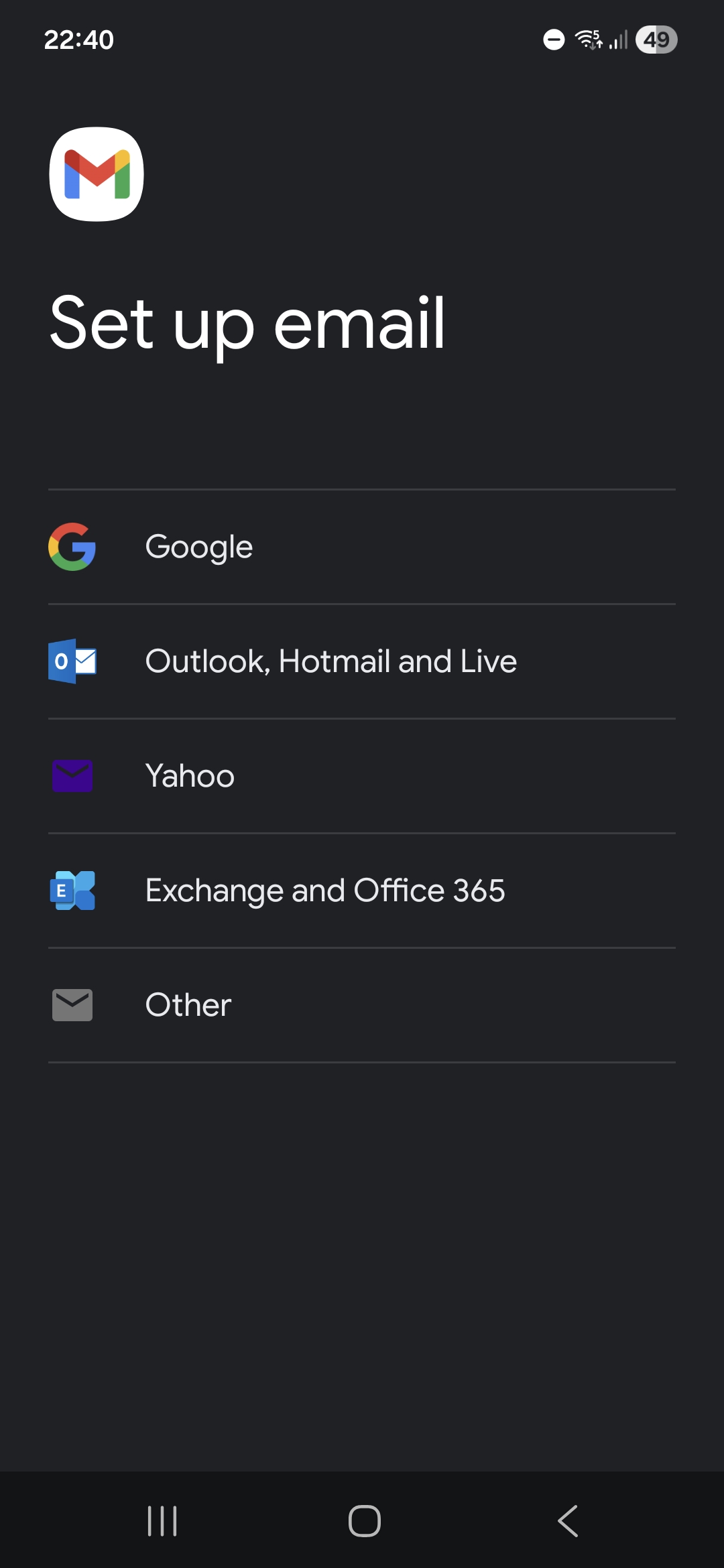Open recent apps from the navigation bar
The image size is (724, 1568).
[x=162, y=1520]
